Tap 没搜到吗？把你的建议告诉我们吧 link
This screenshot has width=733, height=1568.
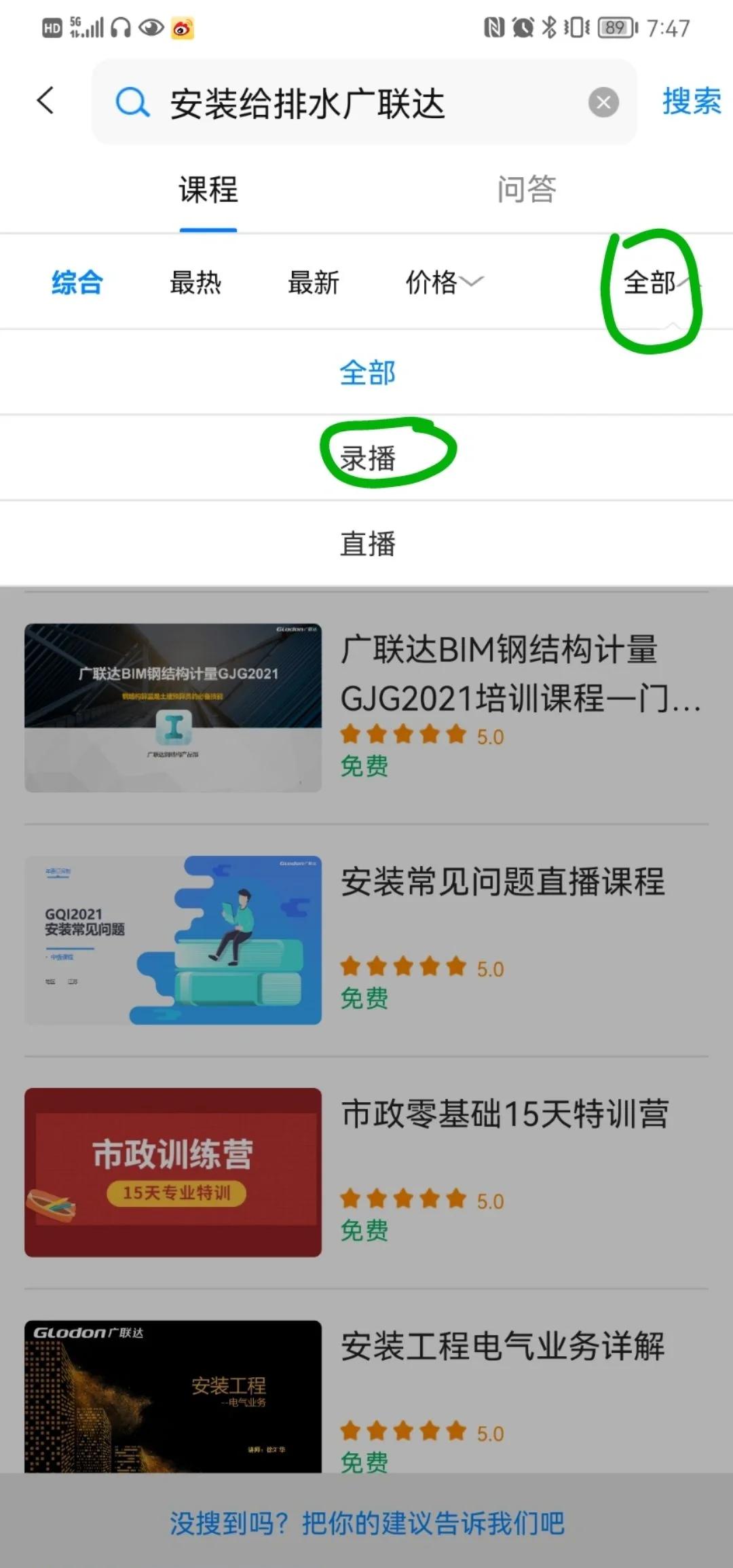(x=366, y=1523)
